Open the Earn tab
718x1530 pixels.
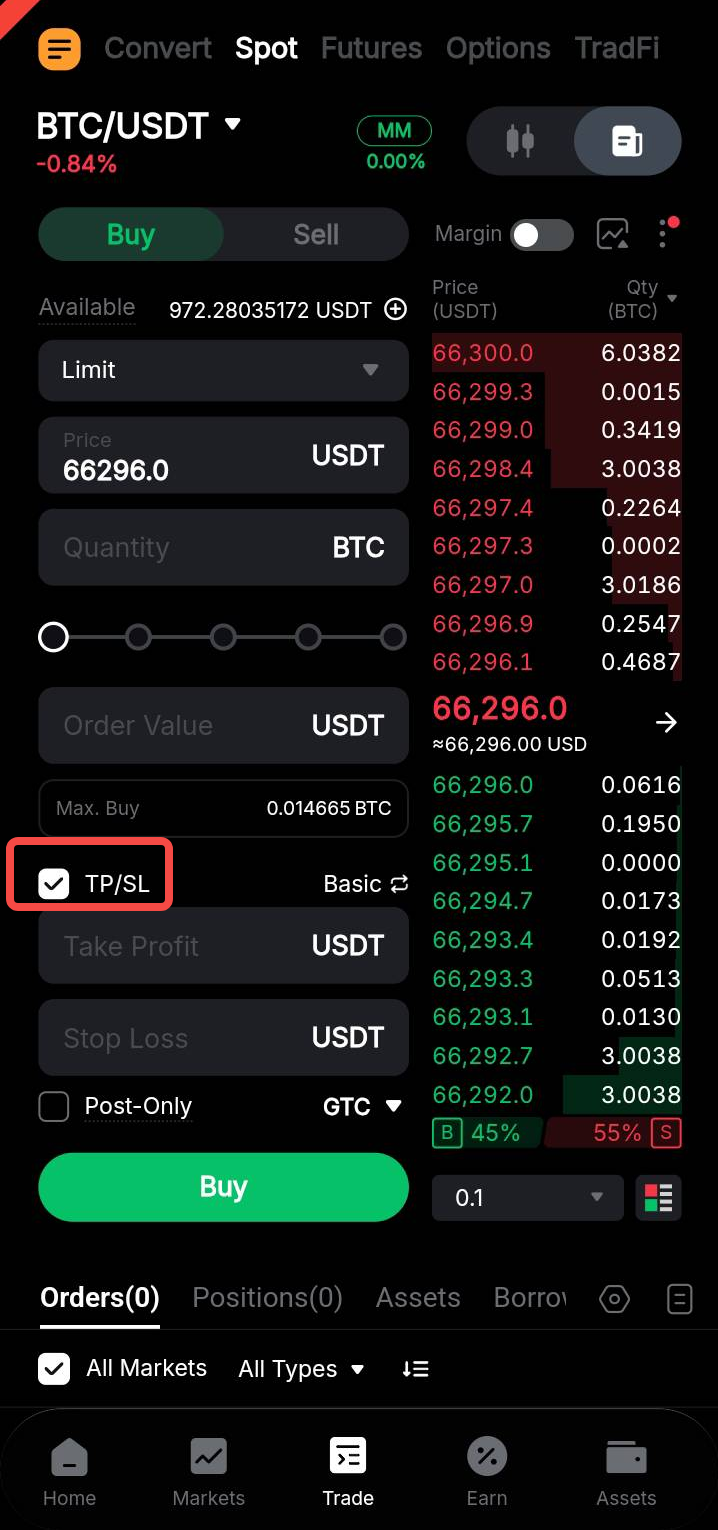click(x=487, y=1473)
